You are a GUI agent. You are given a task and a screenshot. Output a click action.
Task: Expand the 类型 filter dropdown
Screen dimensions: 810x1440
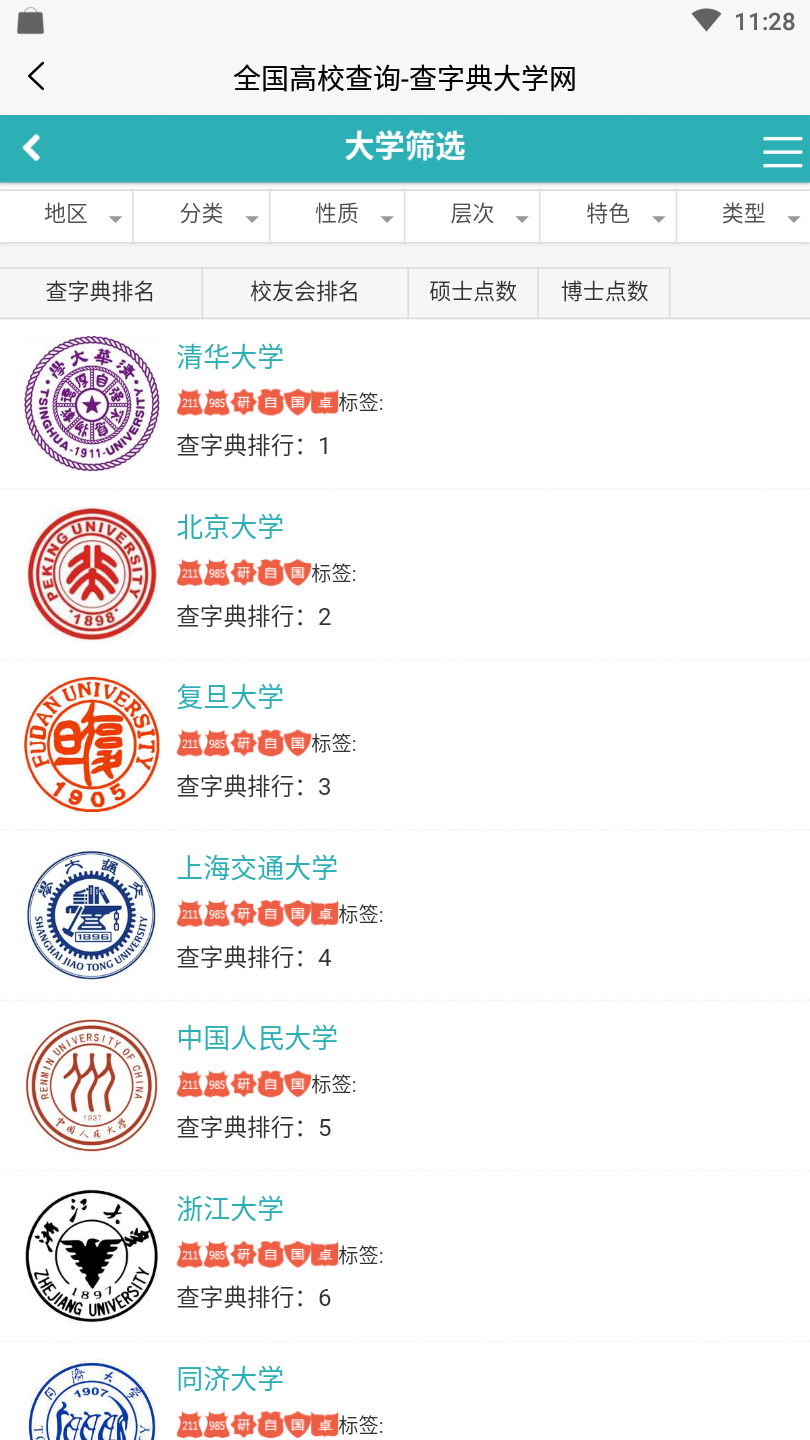(x=743, y=215)
